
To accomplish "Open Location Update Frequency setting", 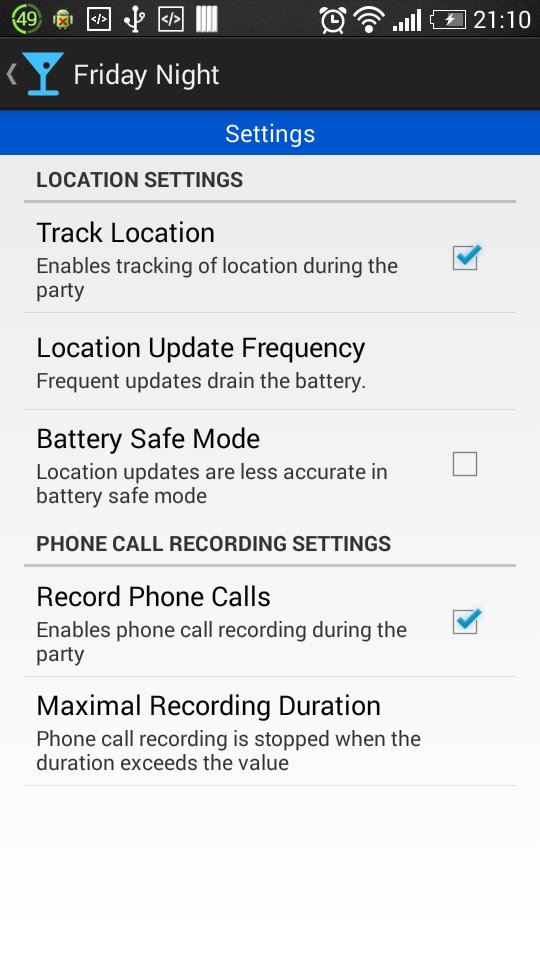I will click(x=270, y=362).
